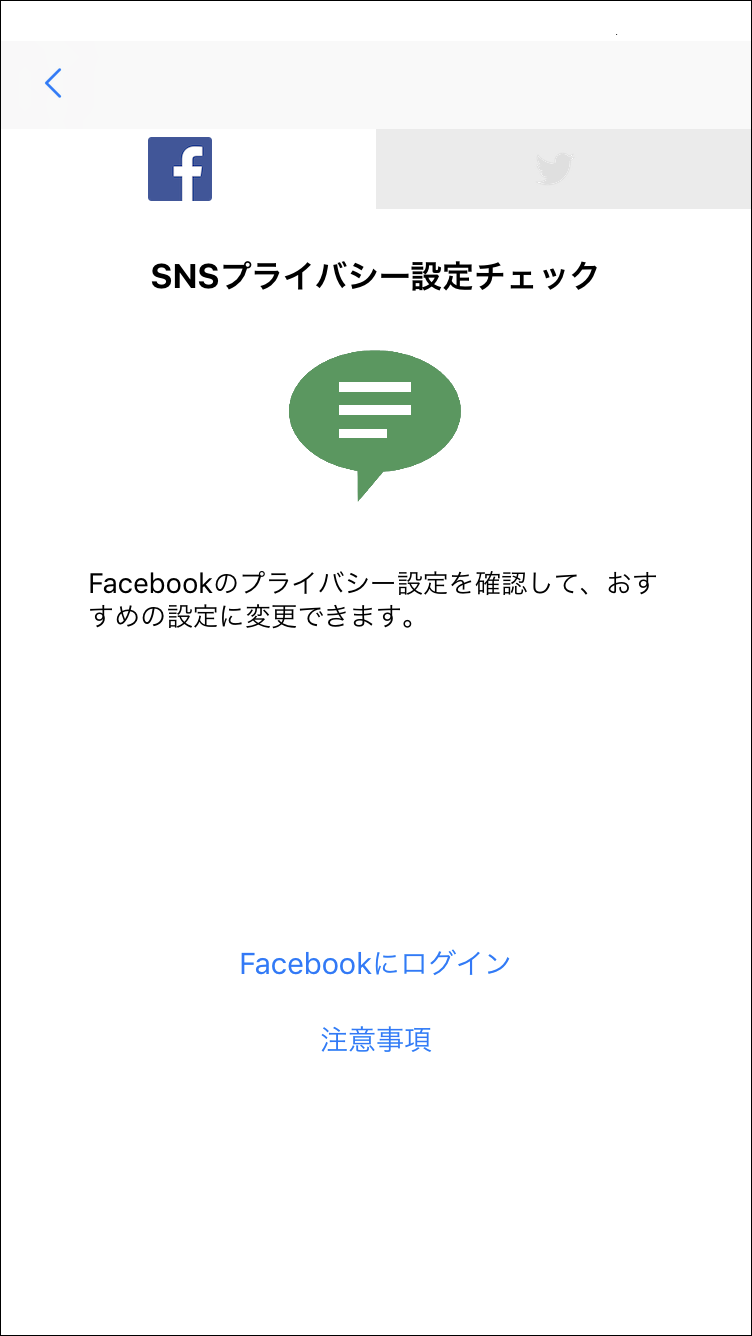Open the 注意事項 notes link
The height and width of the screenshot is (1336, 752).
pyautogui.click(x=376, y=1040)
